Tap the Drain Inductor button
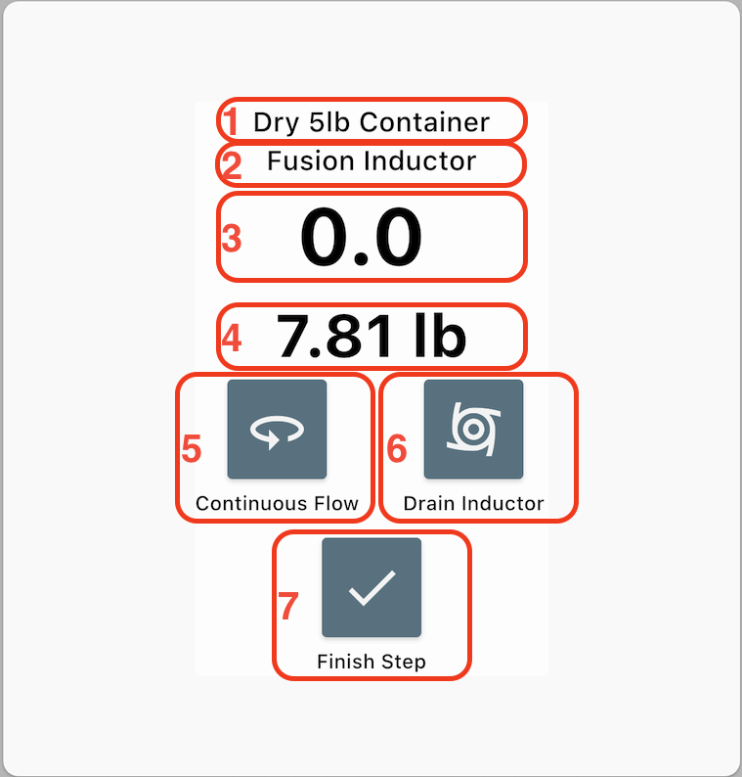 pyautogui.click(x=473, y=429)
